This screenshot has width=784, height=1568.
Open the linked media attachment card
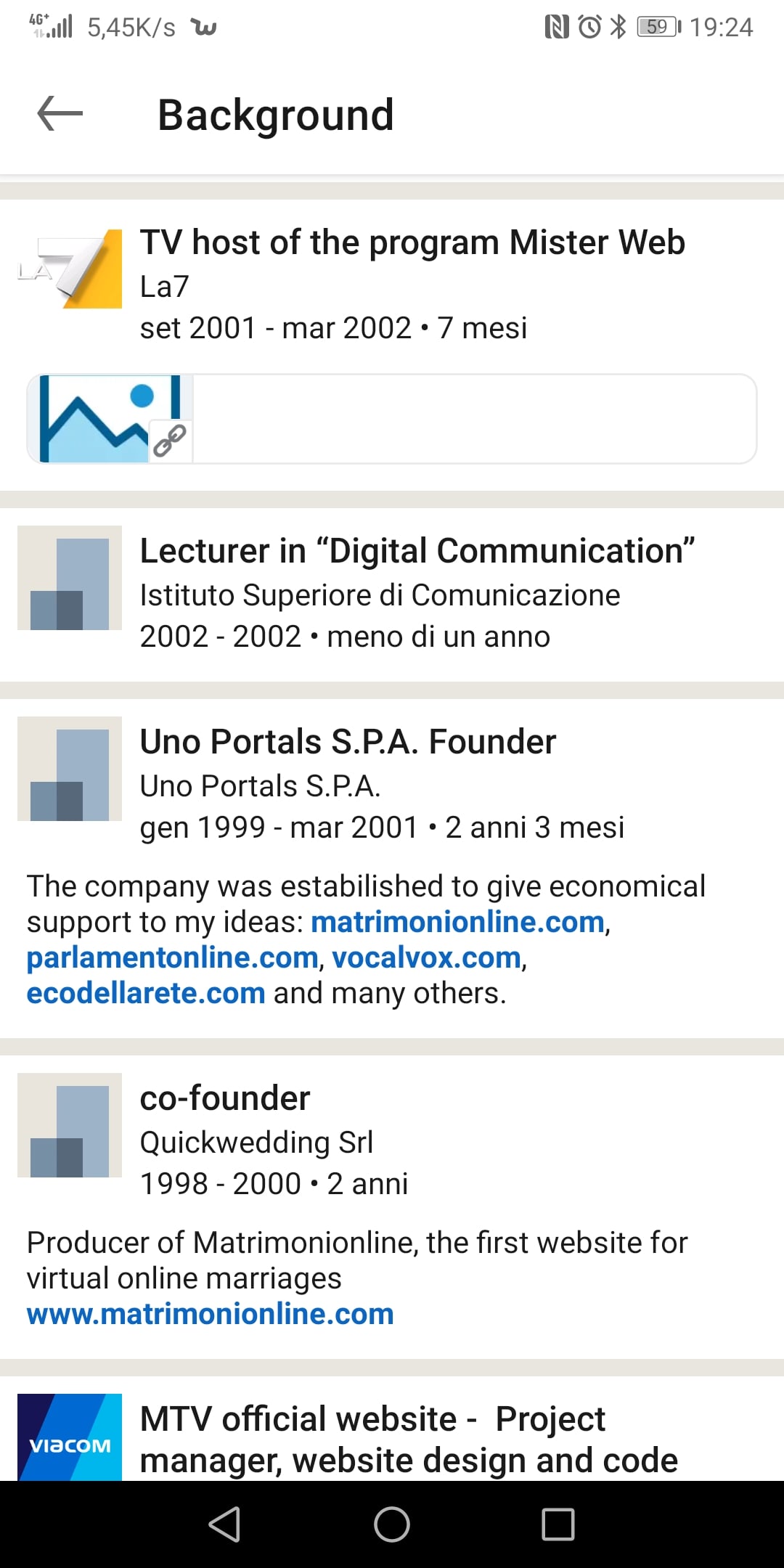click(x=392, y=419)
